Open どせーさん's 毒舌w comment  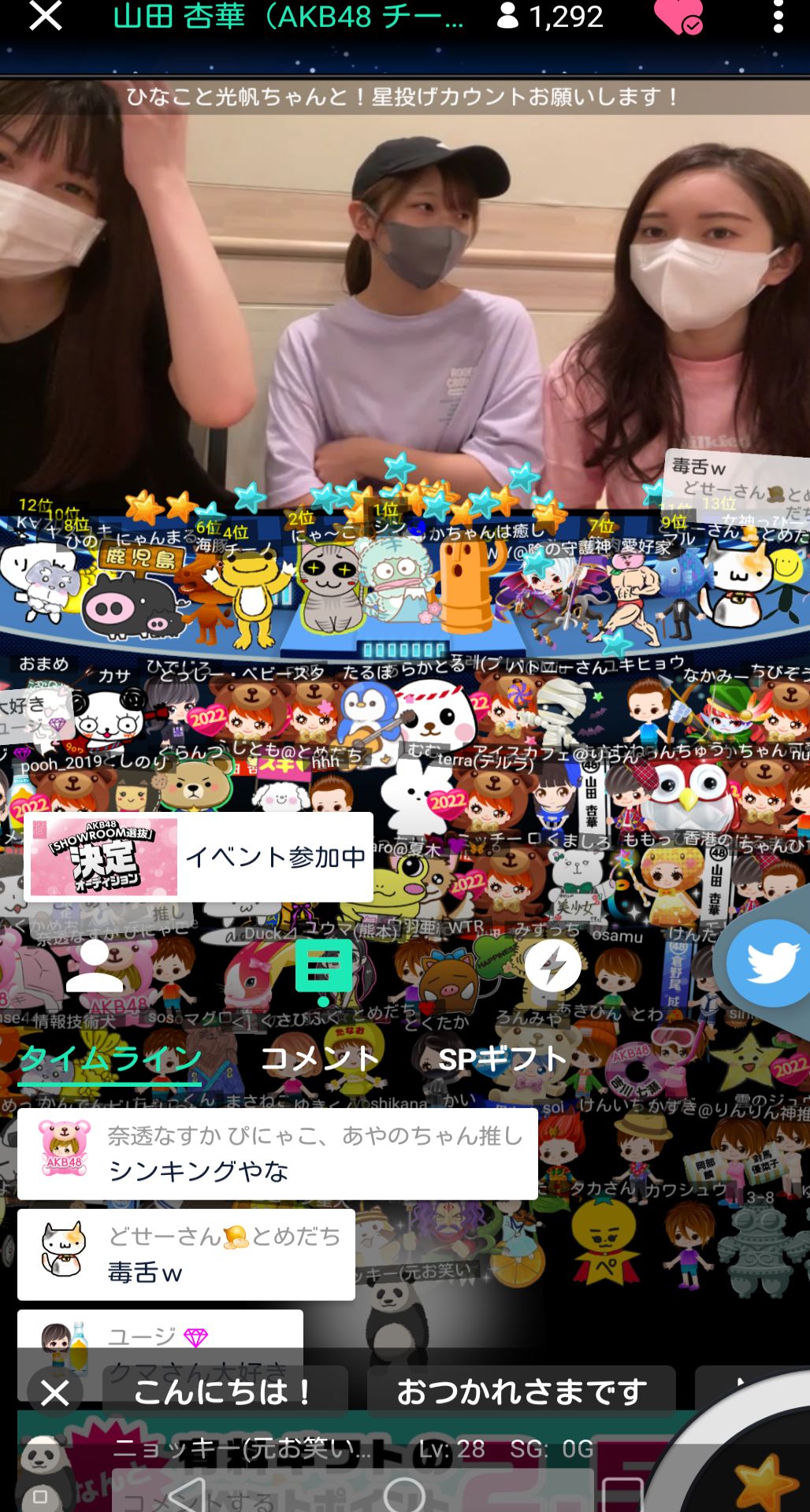(x=186, y=1254)
